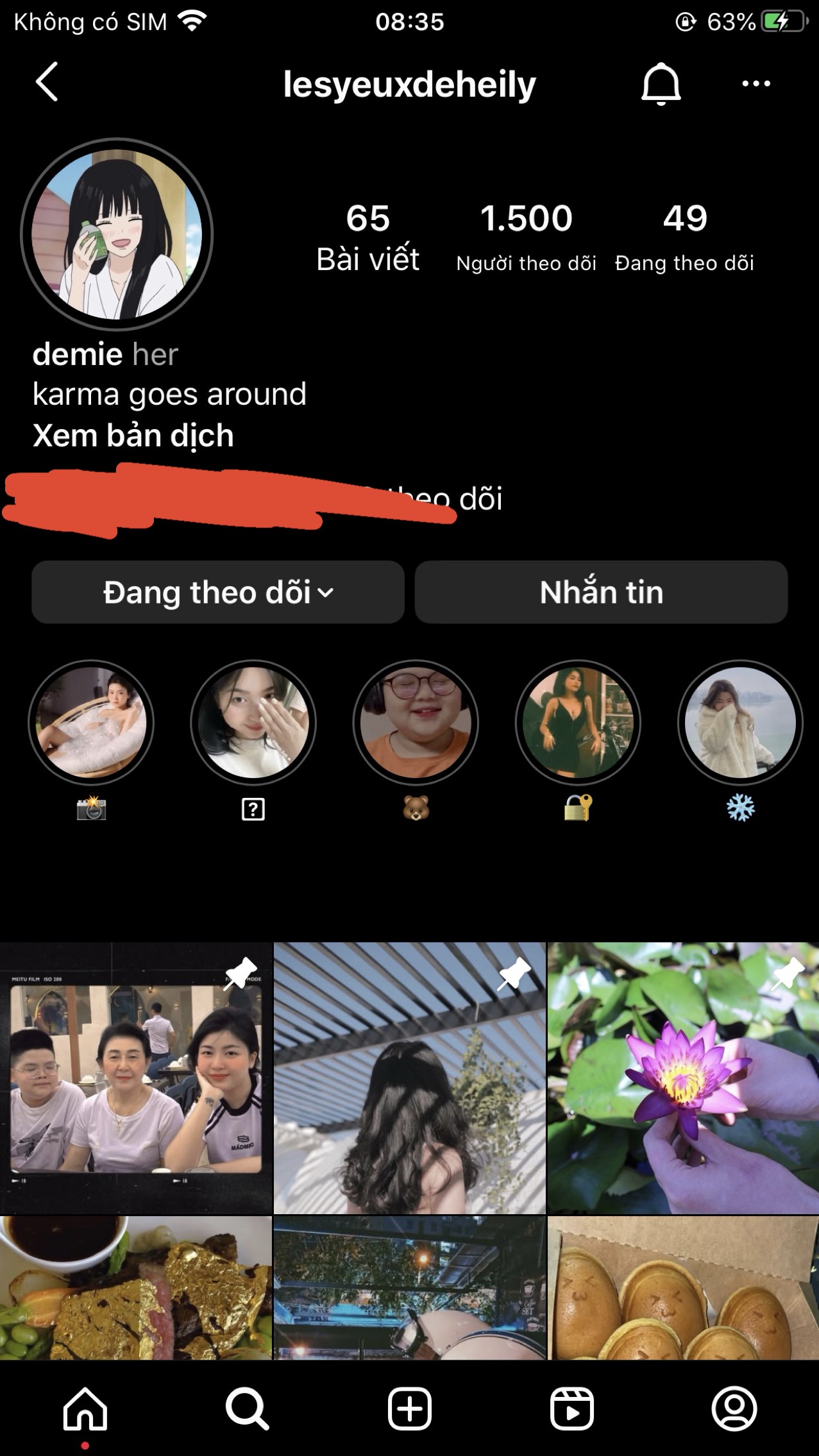Image resolution: width=819 pixels, height=1456 pixels.
Task: Open the snowflake story highlight
Action: coord(740,723)
